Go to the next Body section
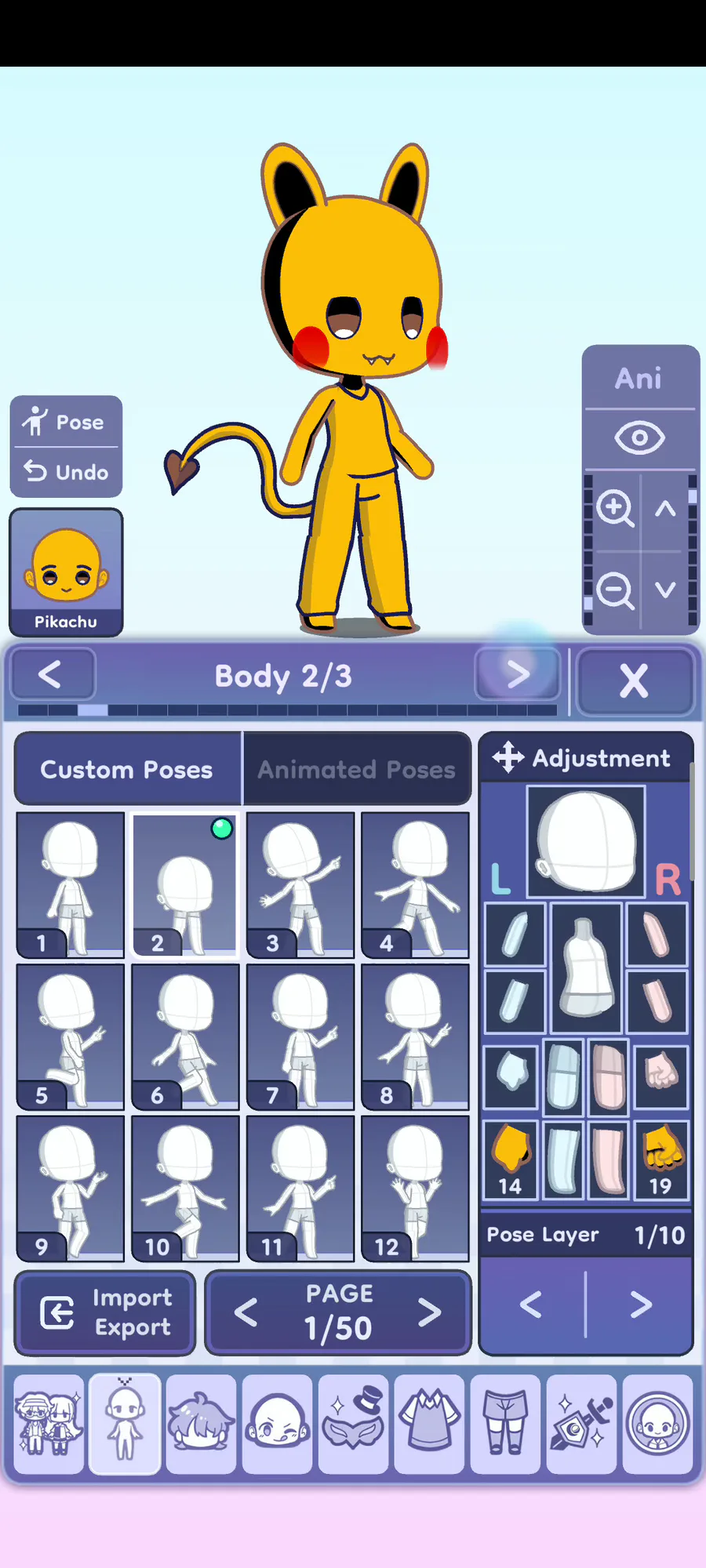Image resolution: width=706 pixels, height=1568 pixels. [518, 673]
